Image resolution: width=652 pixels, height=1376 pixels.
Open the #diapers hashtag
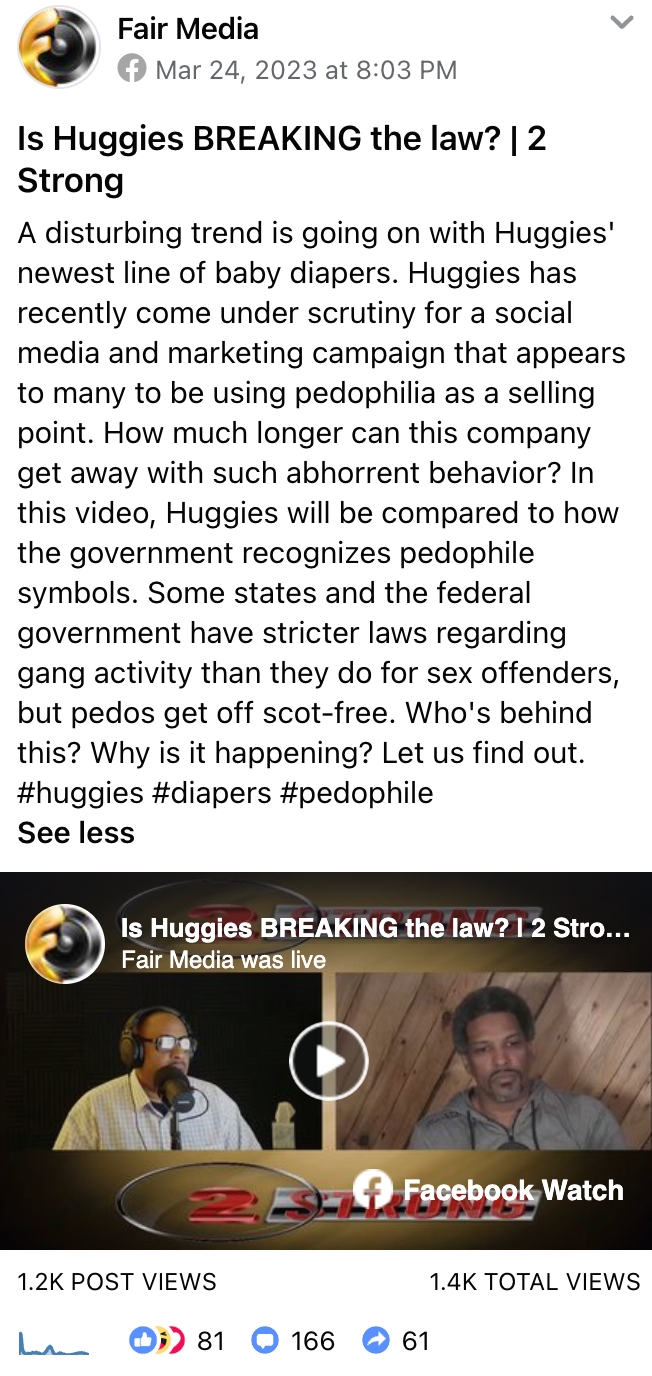tap(211, 793)
